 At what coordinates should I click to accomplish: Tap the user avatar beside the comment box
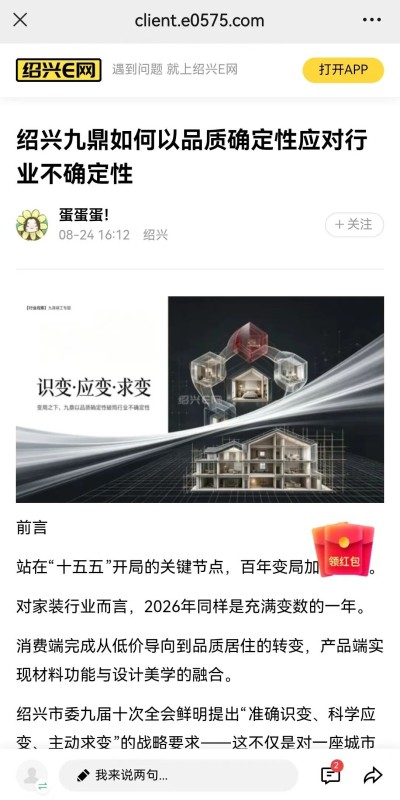pos(32,776)
